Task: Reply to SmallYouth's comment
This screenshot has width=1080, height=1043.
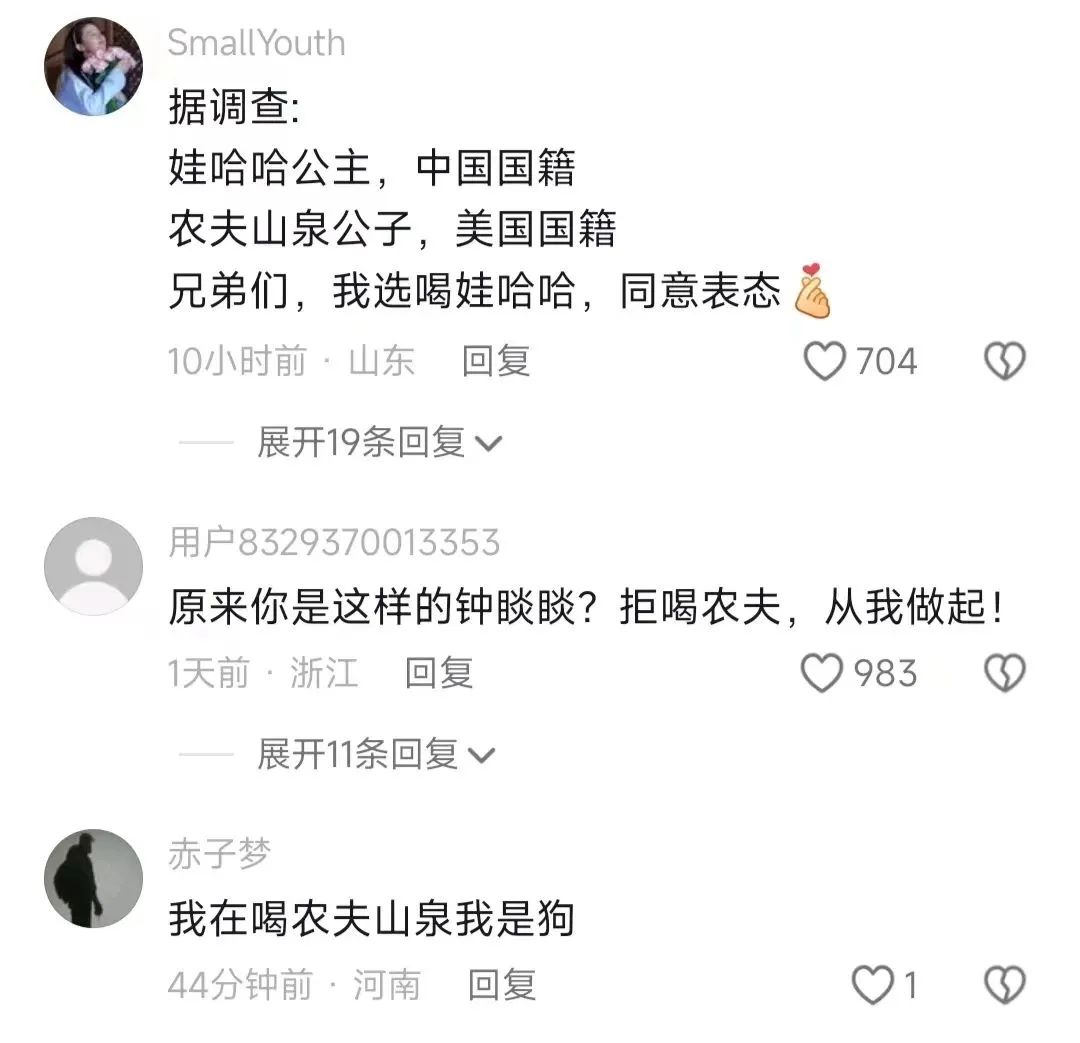Action: [496, 361]
